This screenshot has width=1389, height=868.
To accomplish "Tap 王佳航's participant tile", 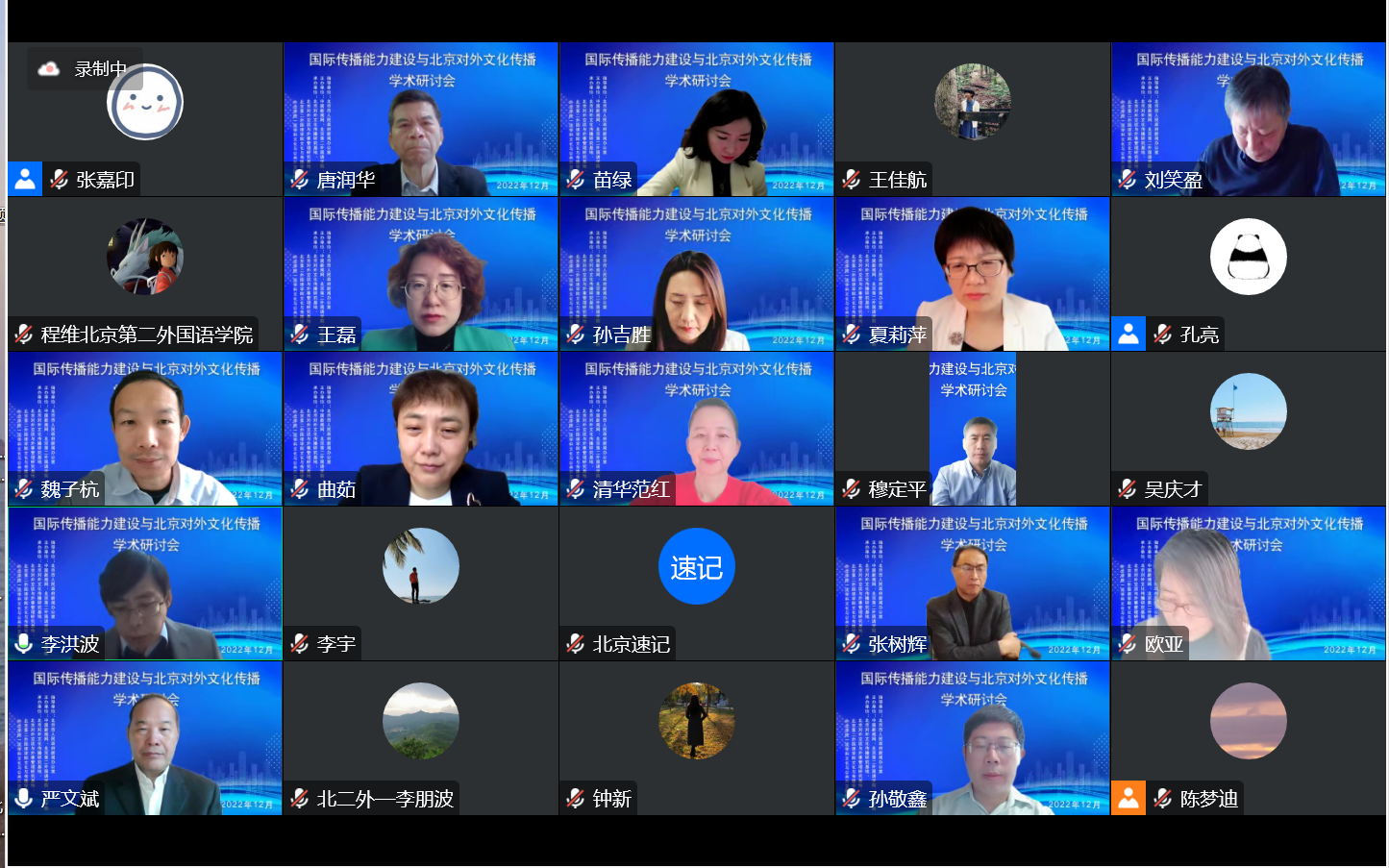I will pos(972,119).
